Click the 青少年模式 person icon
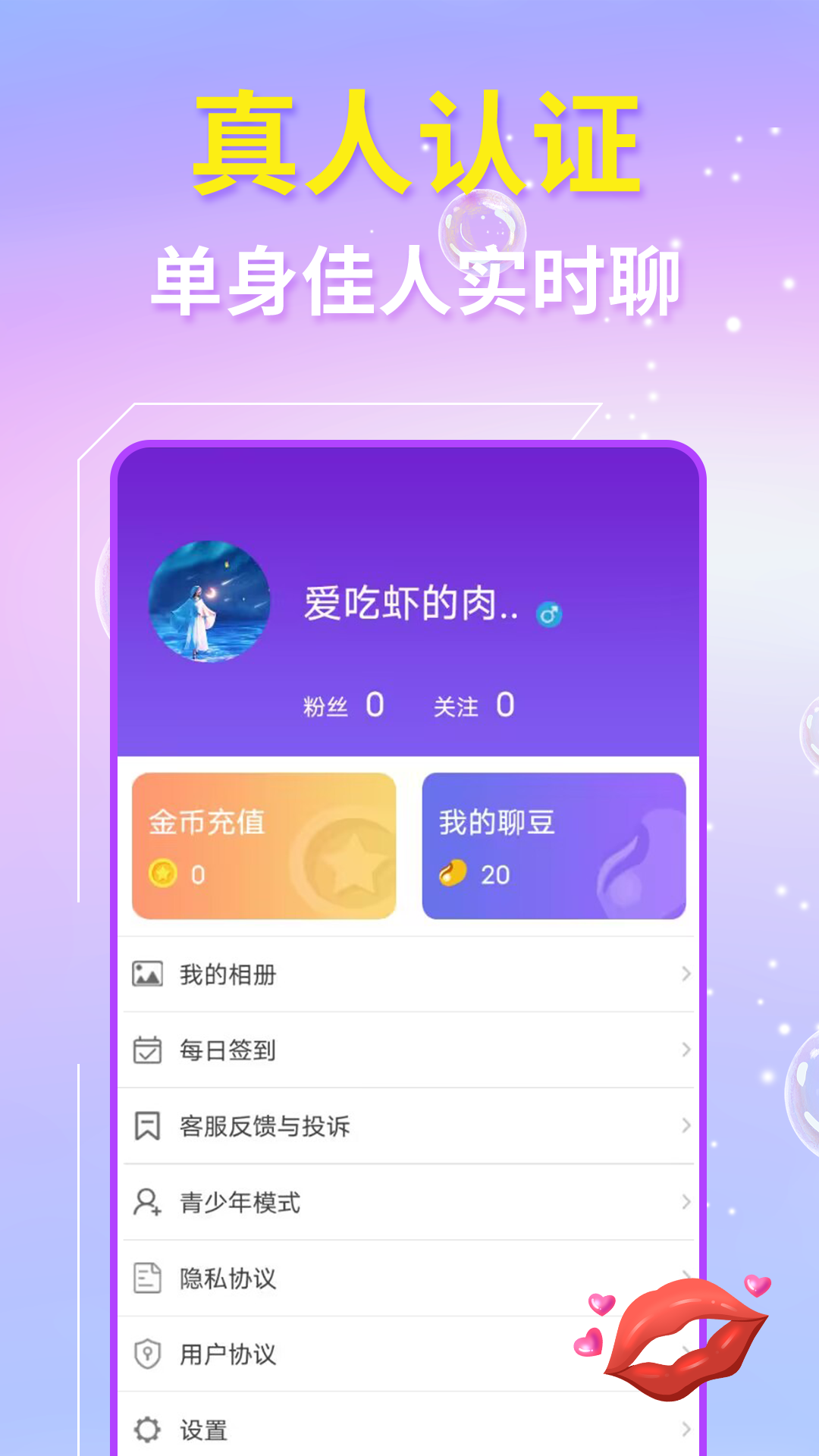The width and height of the screenshot is (819, 1456). [x=147, y=1202]
